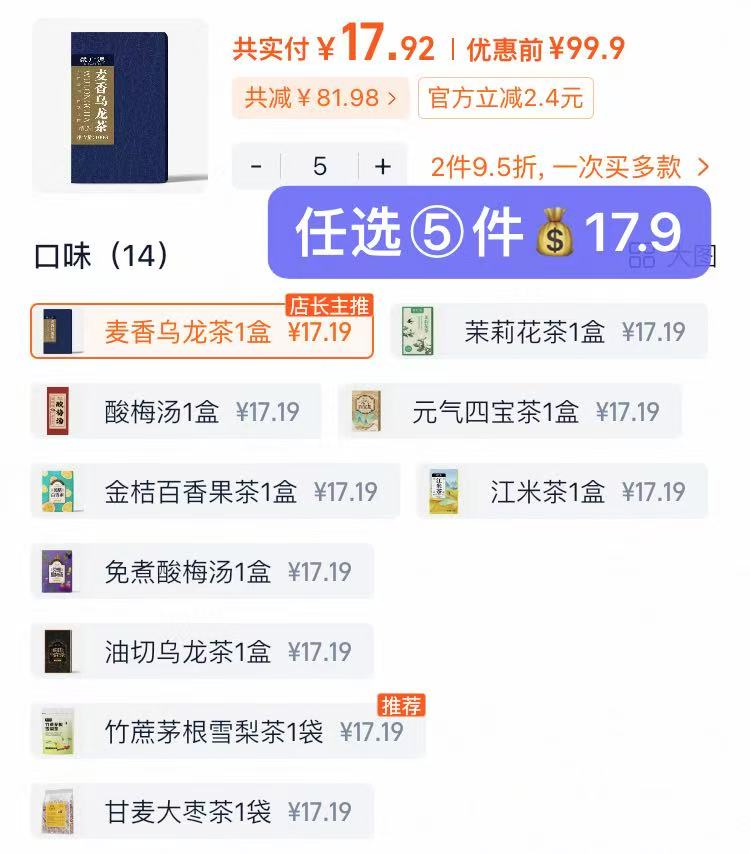Open the 共减 ¥81.98 discount details

320,98
